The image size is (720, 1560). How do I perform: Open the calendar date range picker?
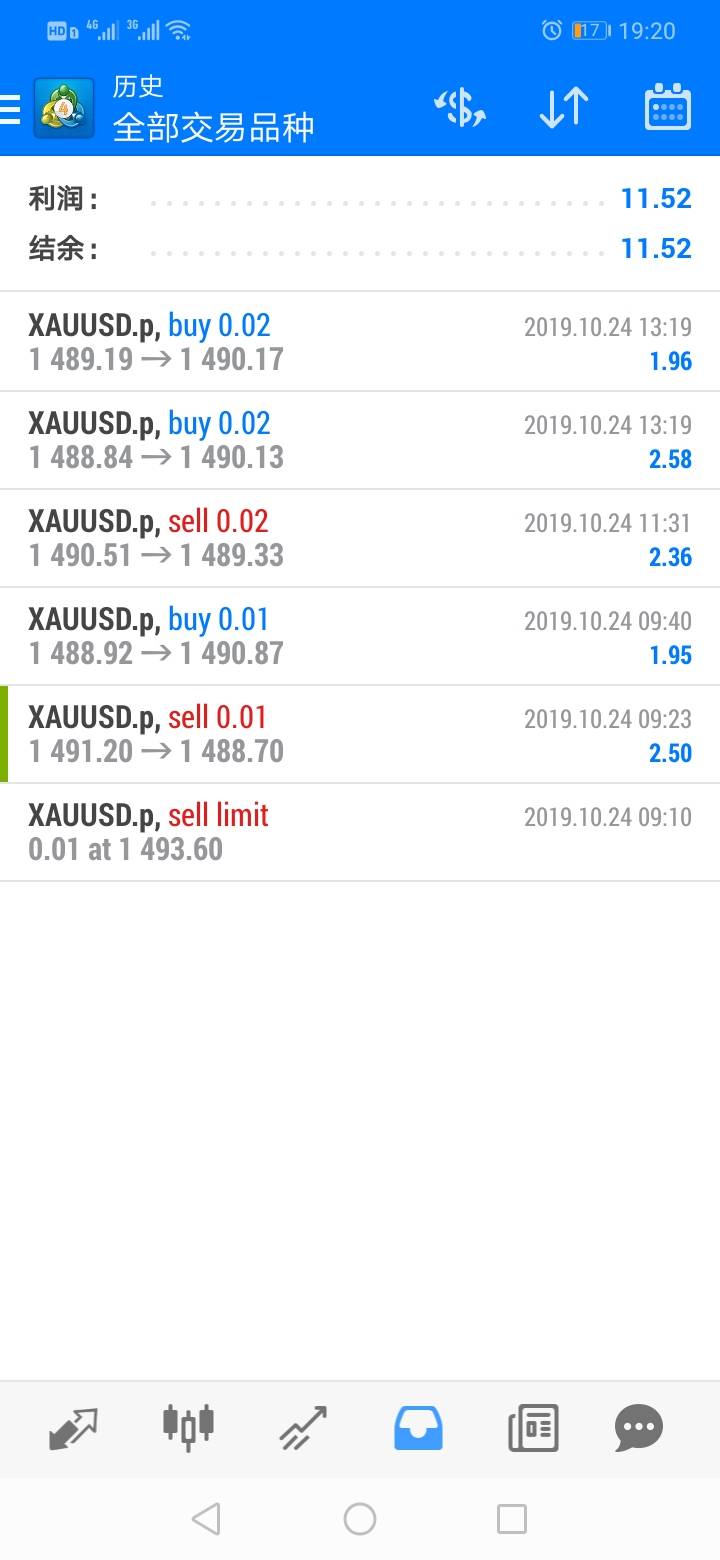pyautogui.click(x=667, y=108)
